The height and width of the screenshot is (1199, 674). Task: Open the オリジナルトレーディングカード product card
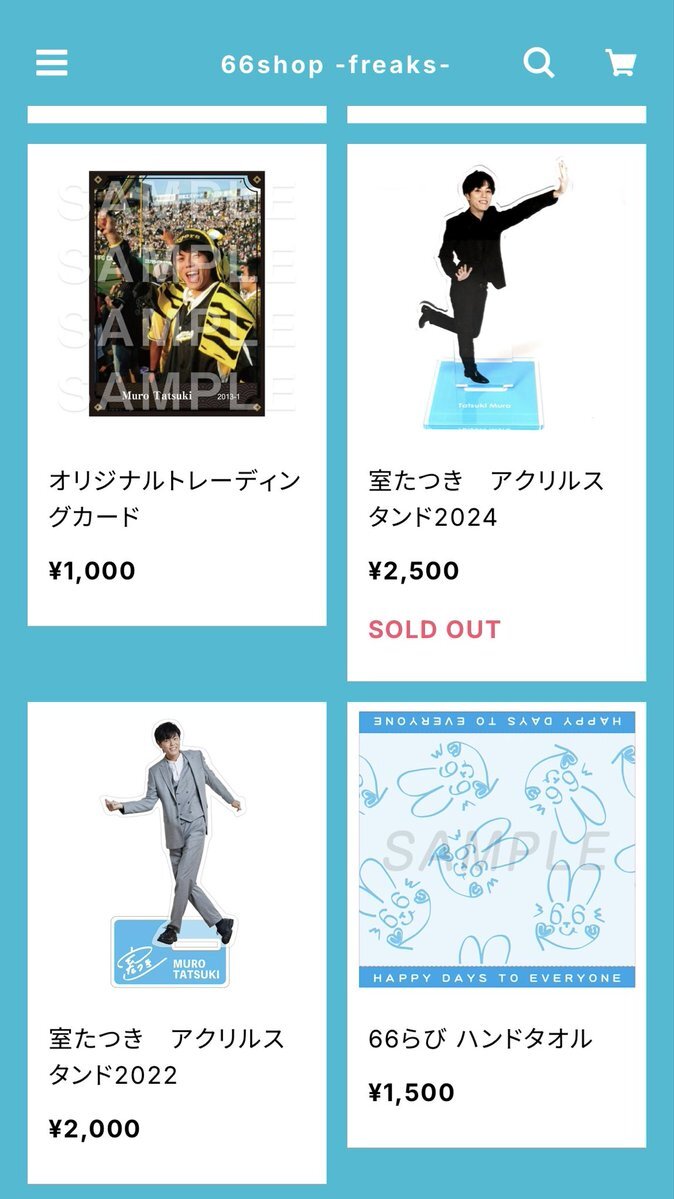pos(177,385)
